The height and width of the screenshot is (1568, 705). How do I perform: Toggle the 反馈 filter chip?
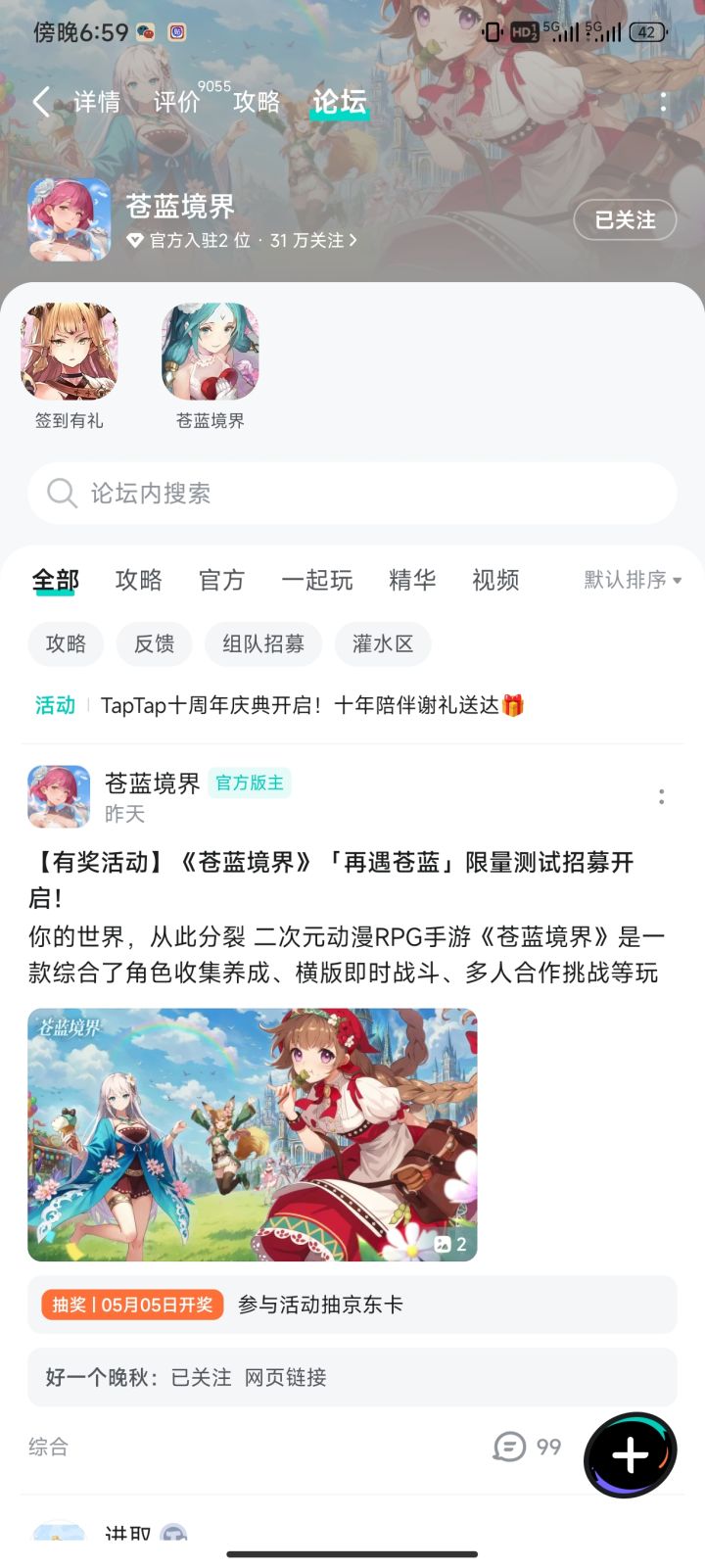[x=153, y=643]
